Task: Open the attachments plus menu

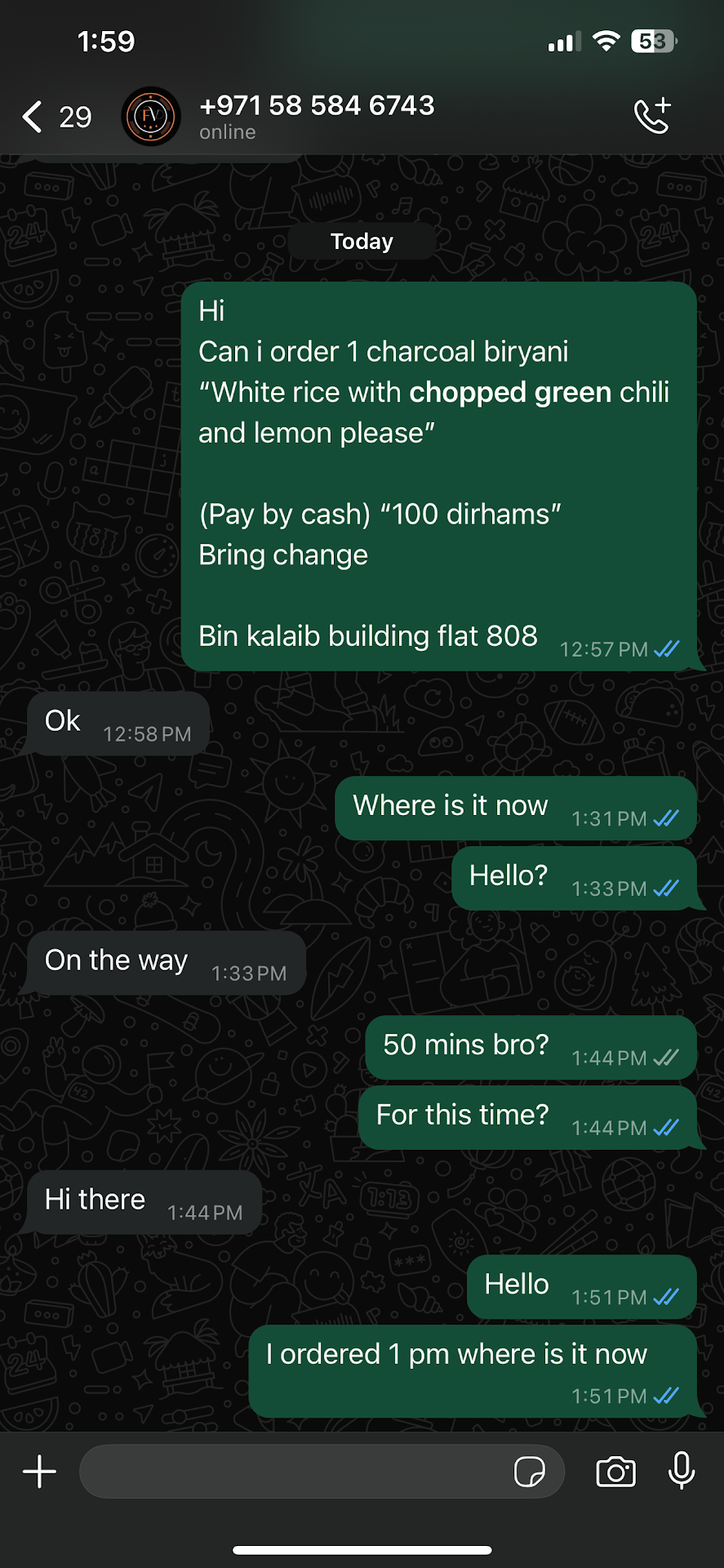Action: coord(39,1472)
